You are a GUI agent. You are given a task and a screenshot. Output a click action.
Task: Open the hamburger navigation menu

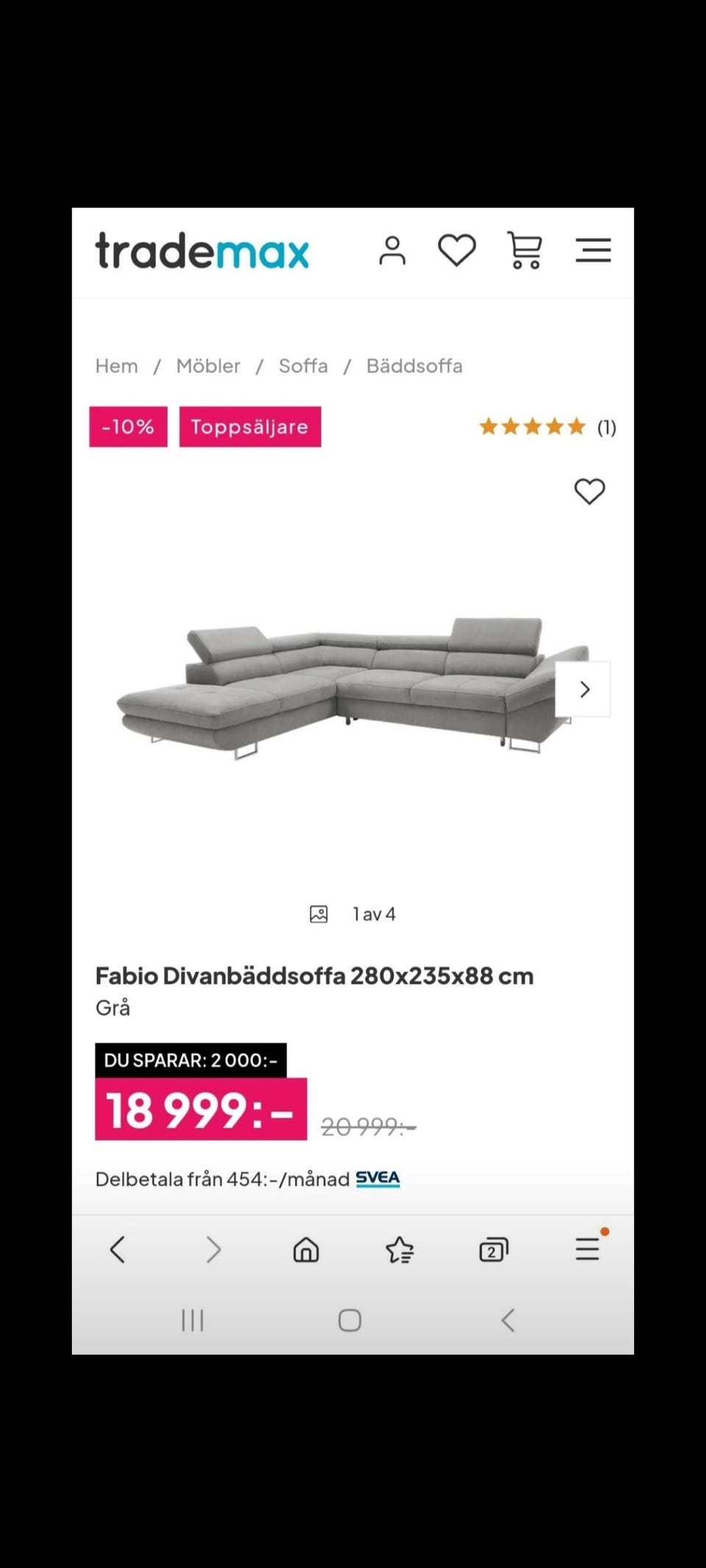(593, 251)
